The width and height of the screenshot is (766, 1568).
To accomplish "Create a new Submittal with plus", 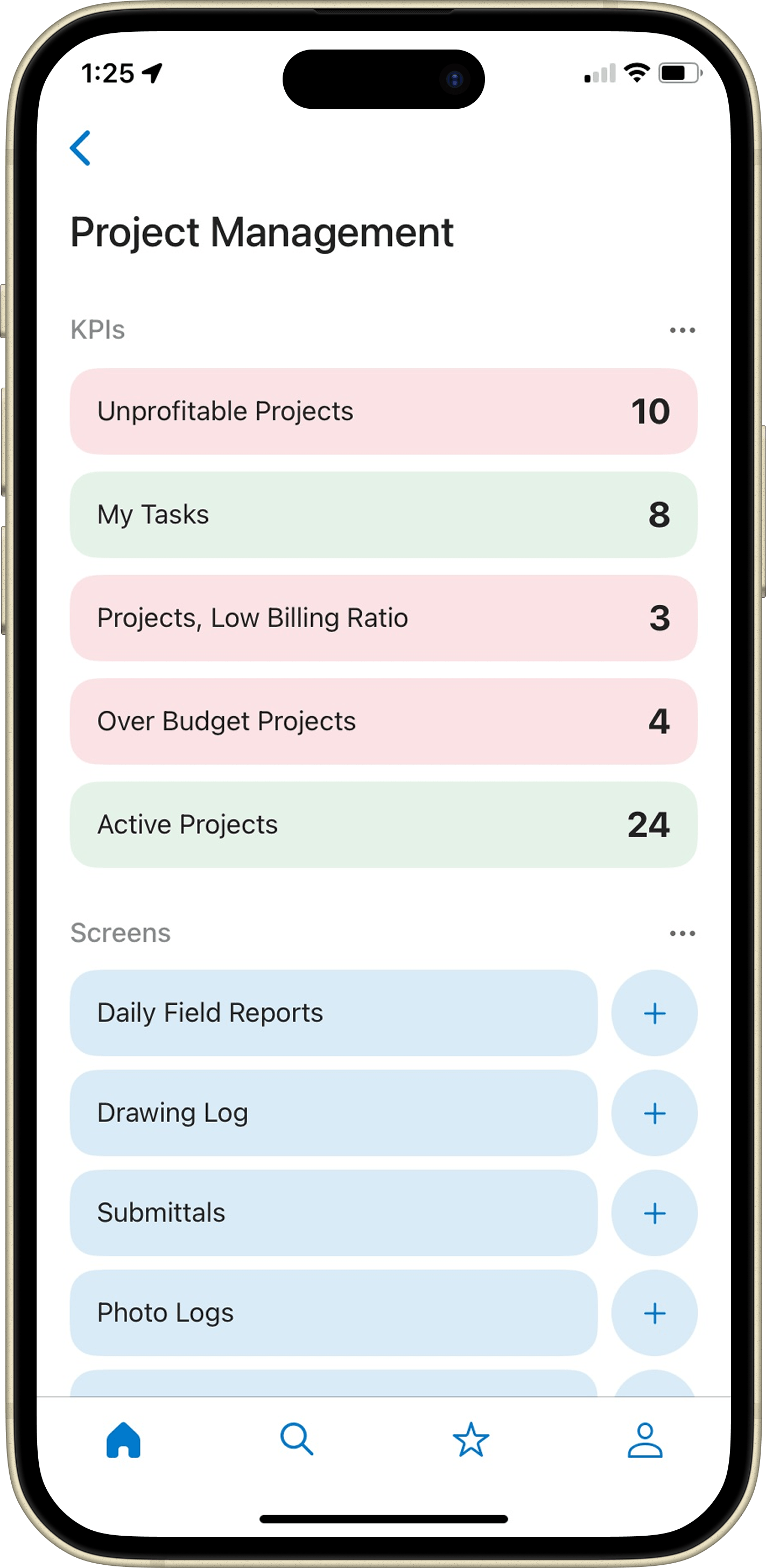I will pos(654,1213).
